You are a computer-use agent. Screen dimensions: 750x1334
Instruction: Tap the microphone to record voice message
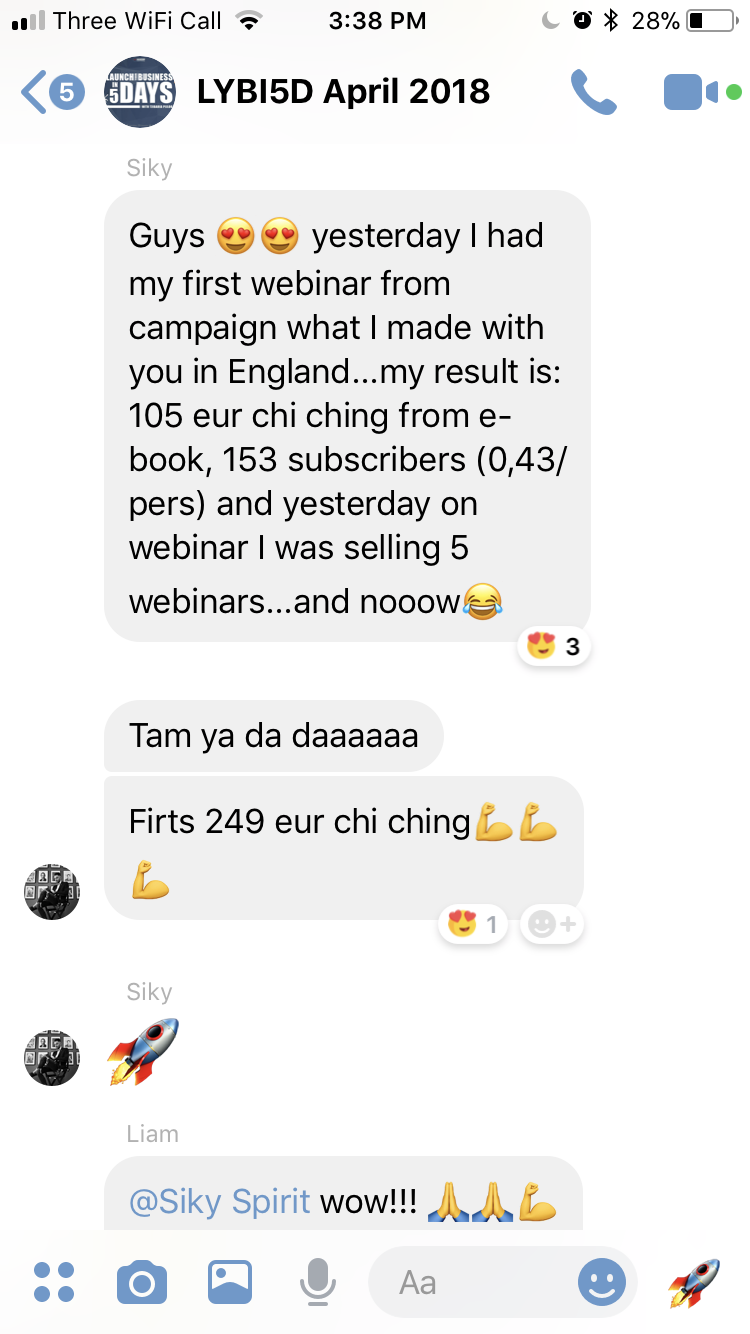click(x=318, y=1281)
